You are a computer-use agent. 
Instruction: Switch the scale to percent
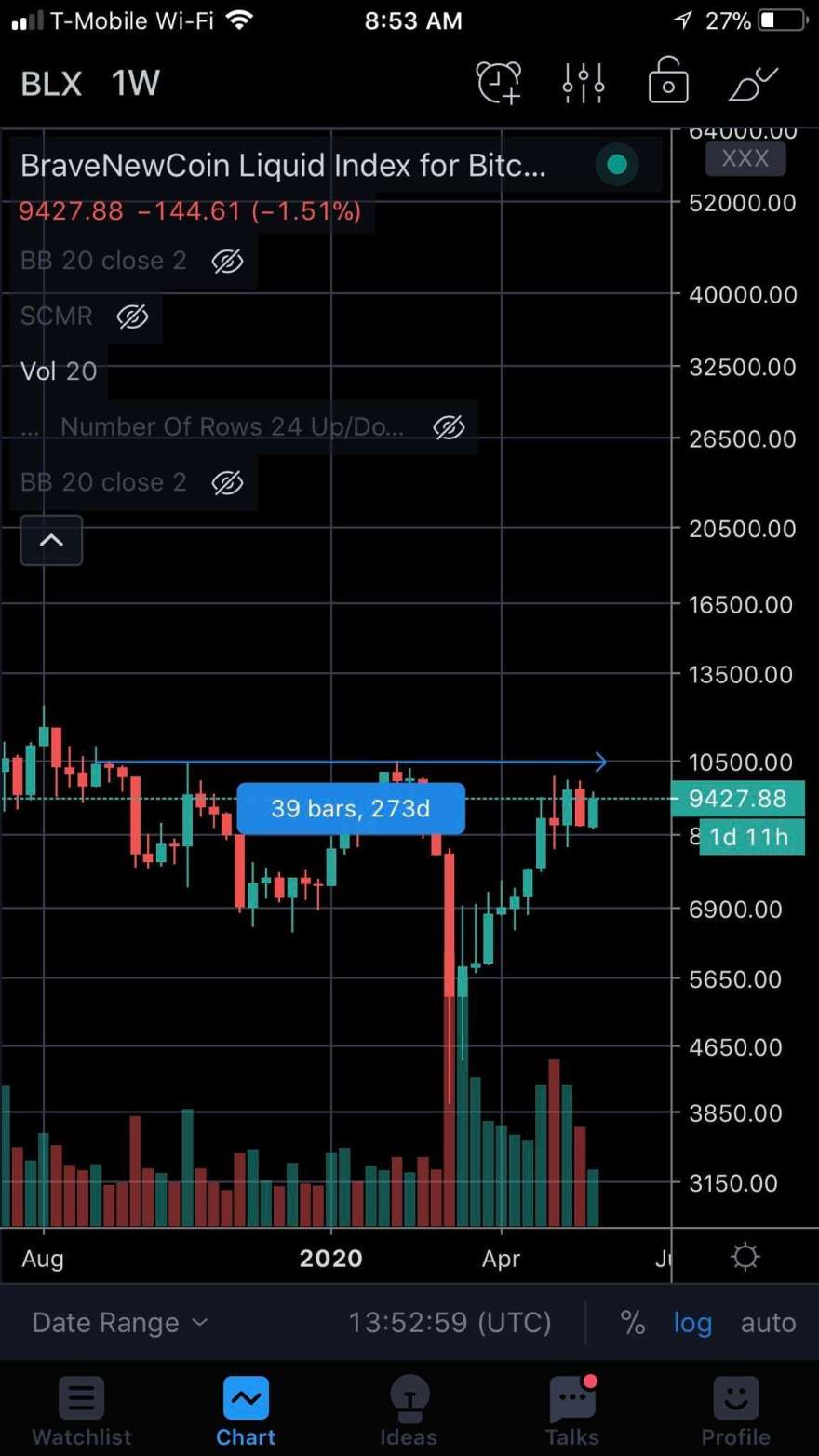633,1322
